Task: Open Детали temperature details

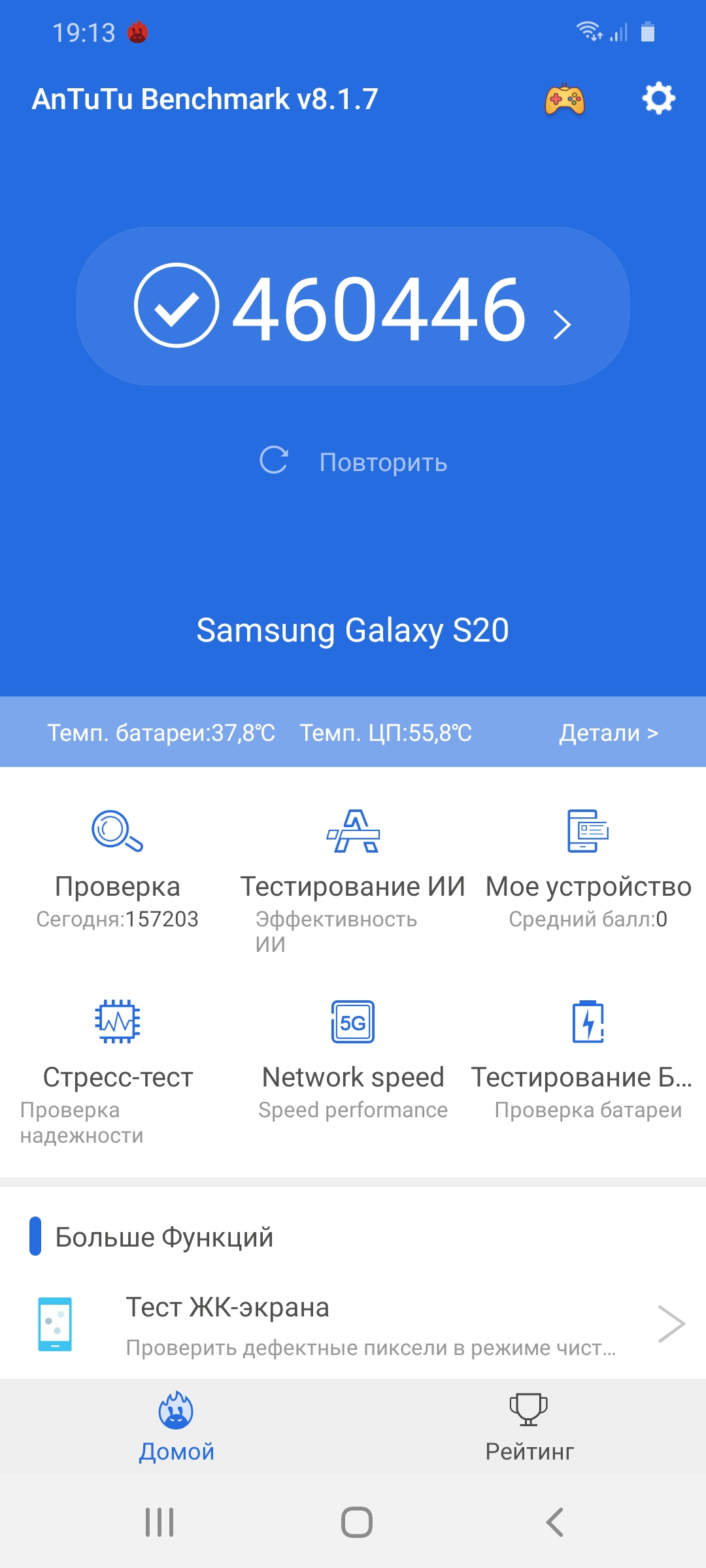Action: coord(608,732)
